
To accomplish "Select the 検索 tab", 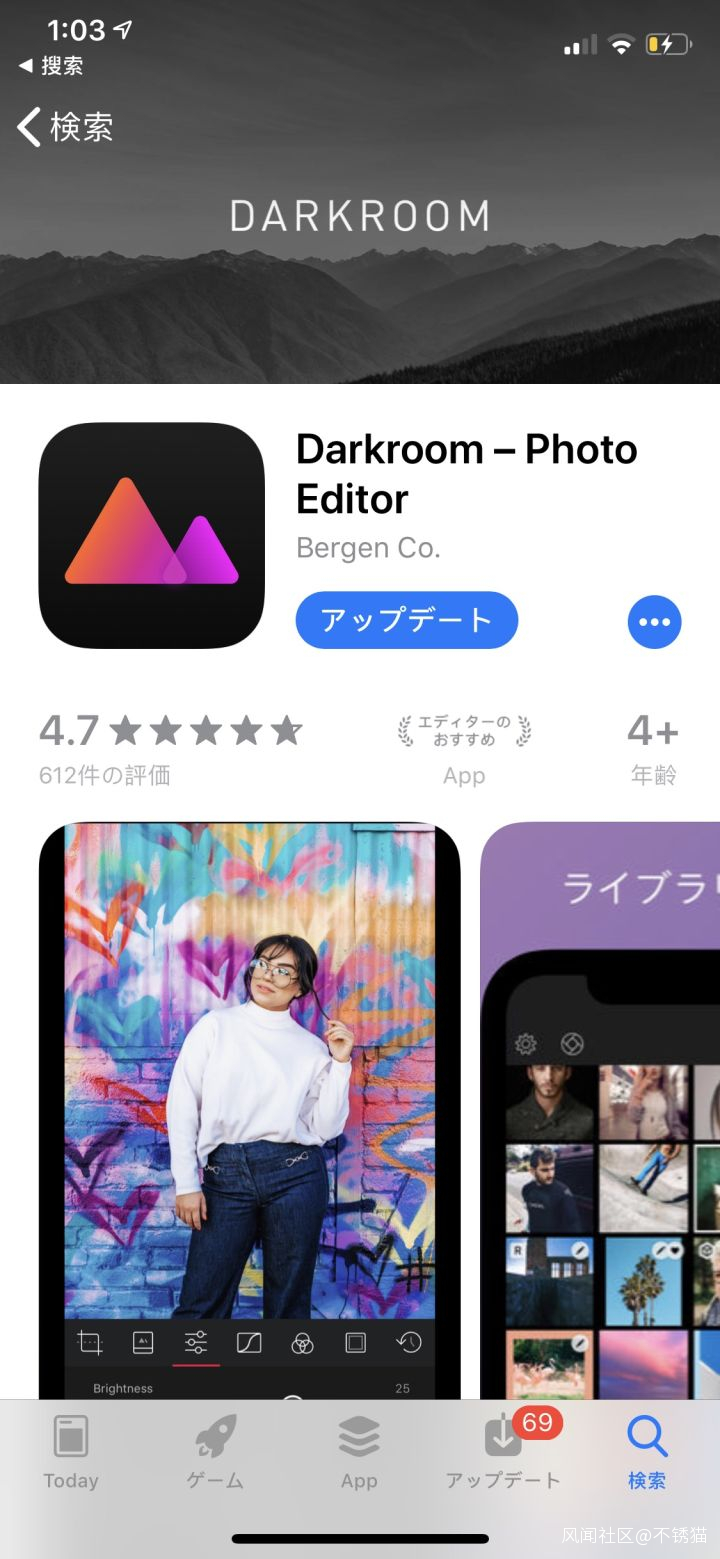I will [x=647, y=1453].
